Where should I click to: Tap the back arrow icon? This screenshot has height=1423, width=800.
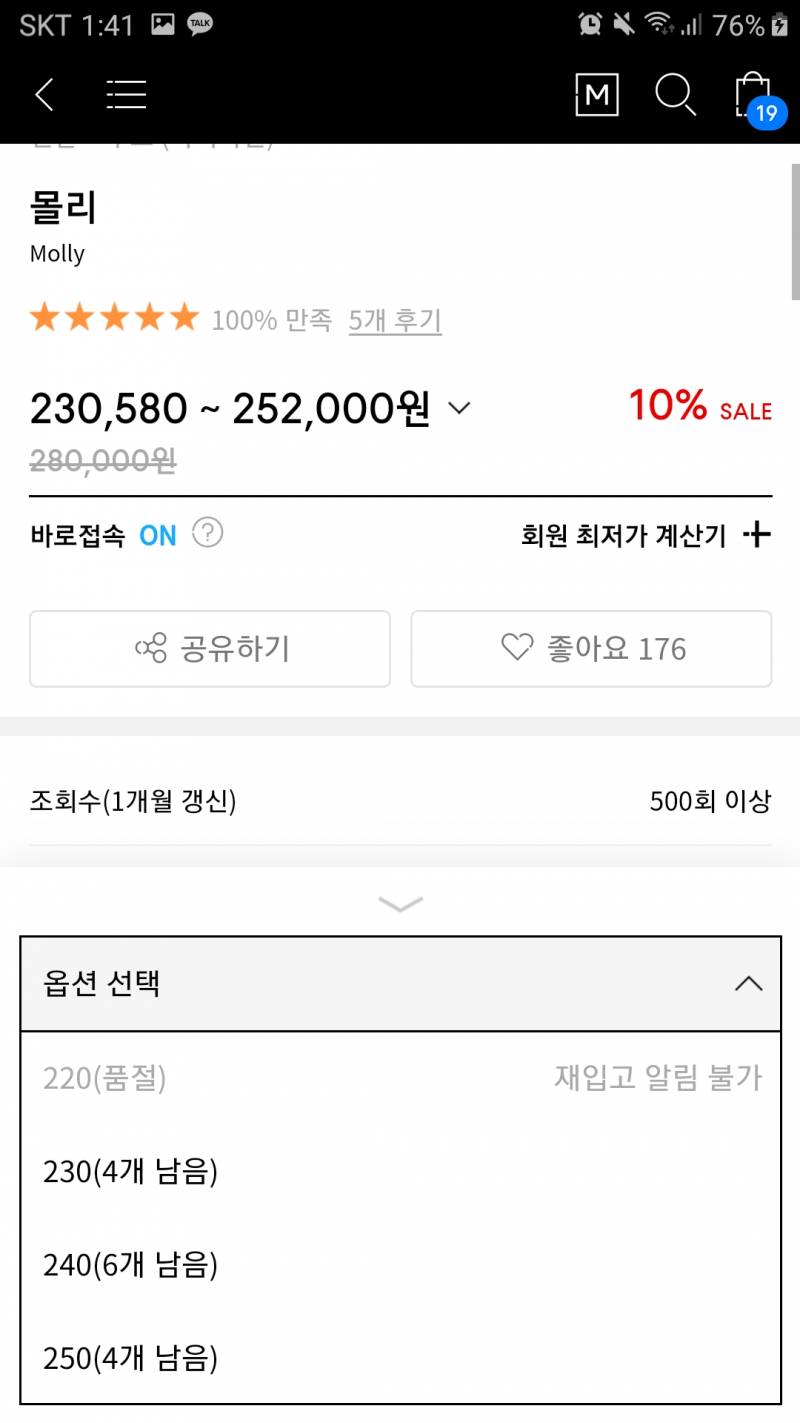pyautogui.click(x=45, y=94)
